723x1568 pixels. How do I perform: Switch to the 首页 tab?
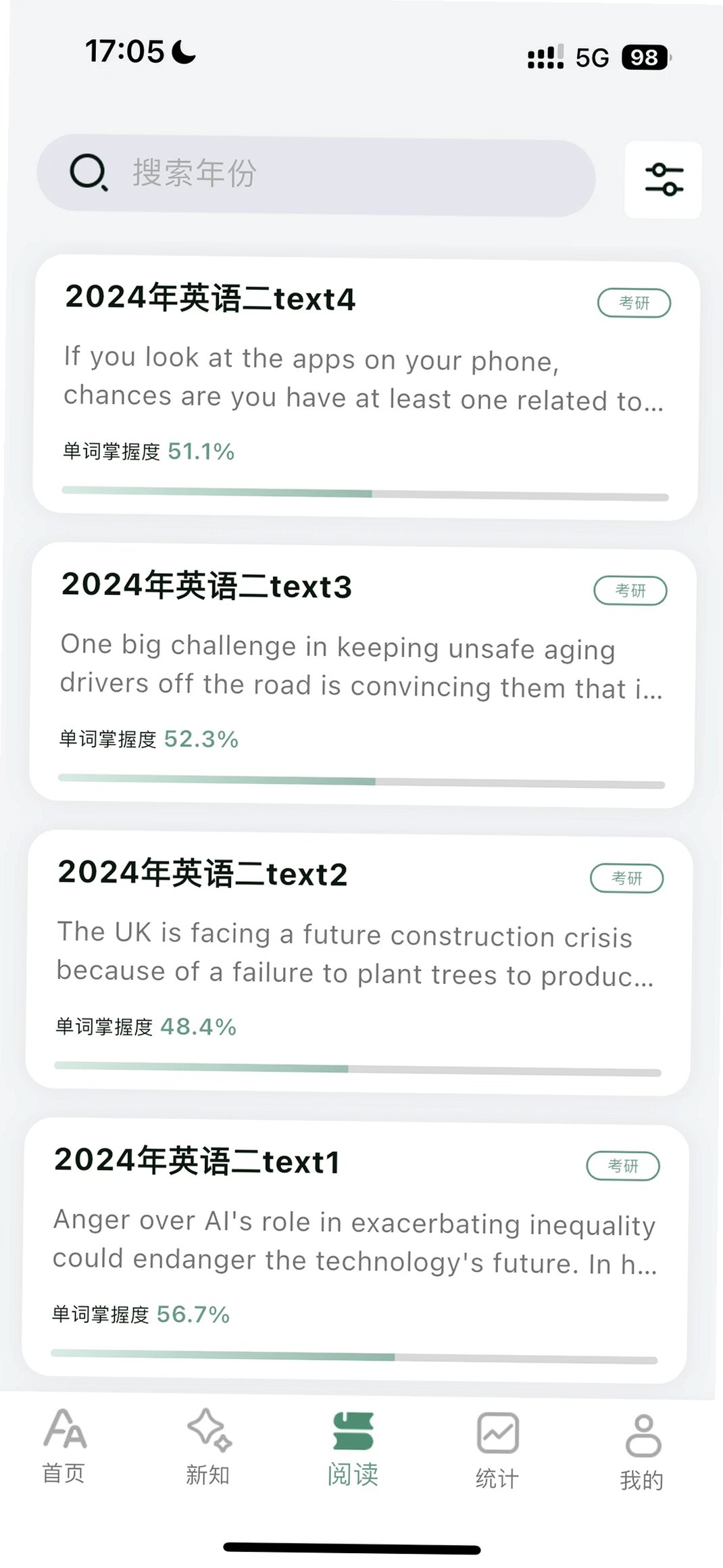pyautogui.click(x=64, y=1446)
